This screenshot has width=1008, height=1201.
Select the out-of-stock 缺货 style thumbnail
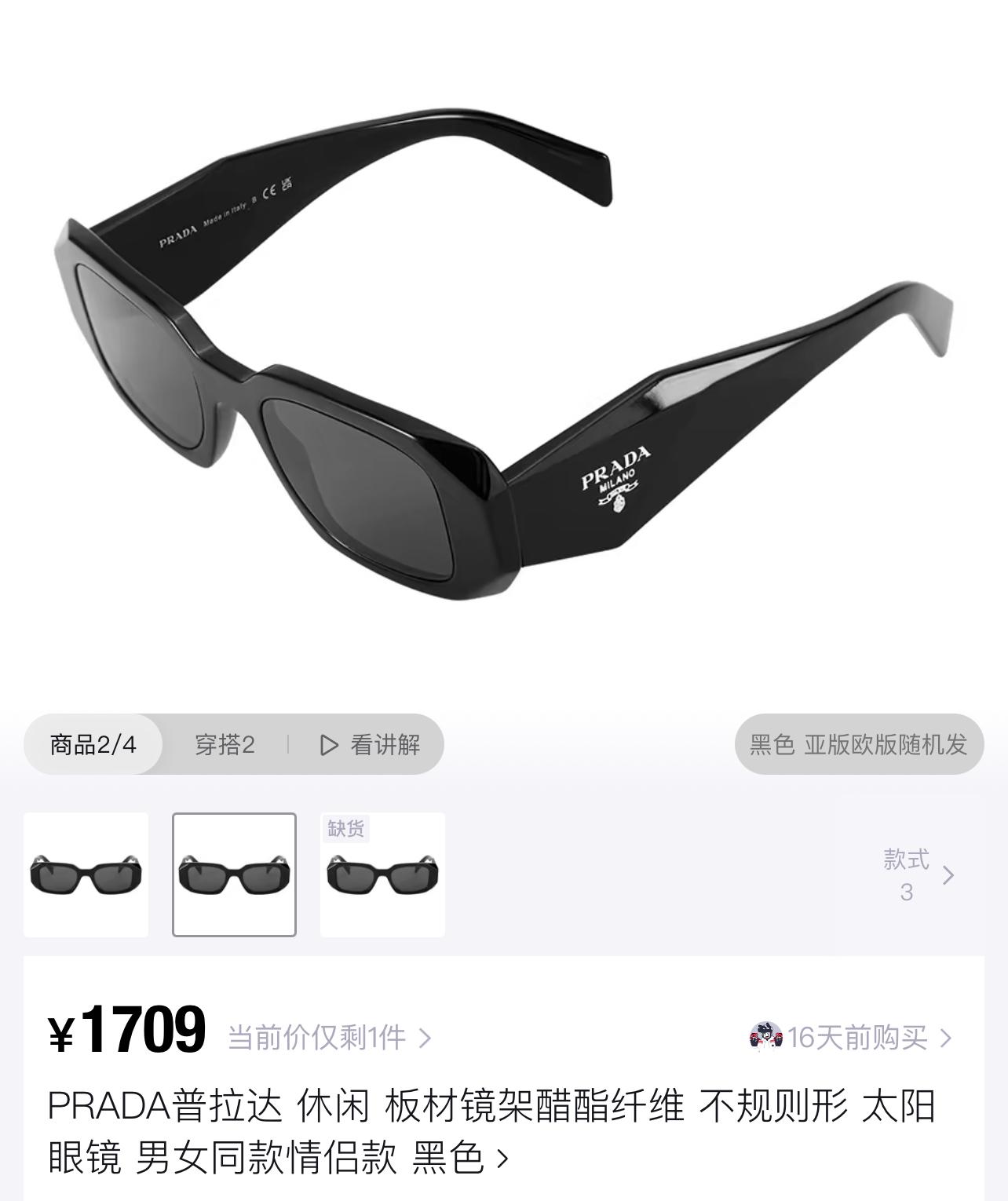[382, 874]
